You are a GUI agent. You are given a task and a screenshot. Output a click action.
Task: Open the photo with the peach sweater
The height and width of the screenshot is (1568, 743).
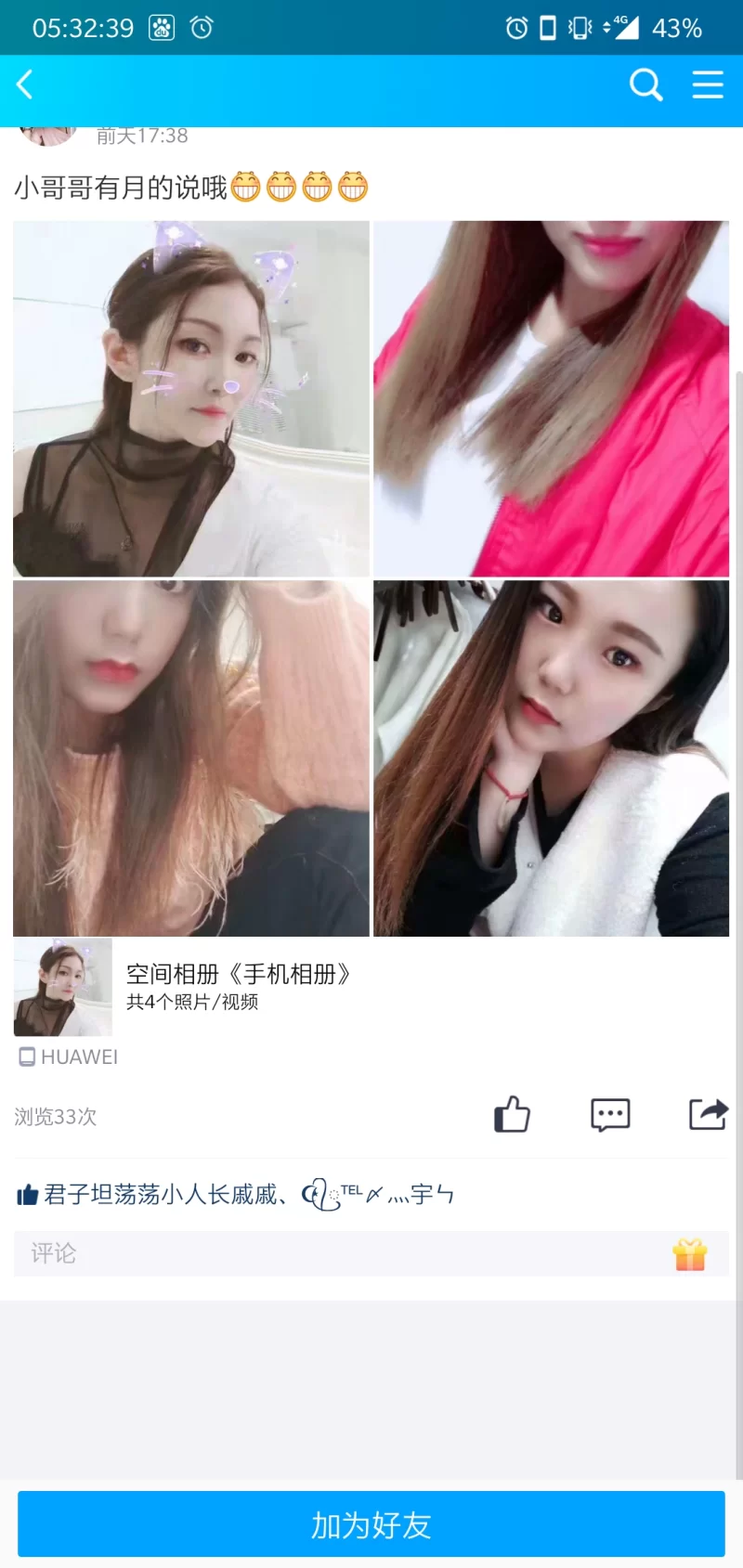(191, 758)
